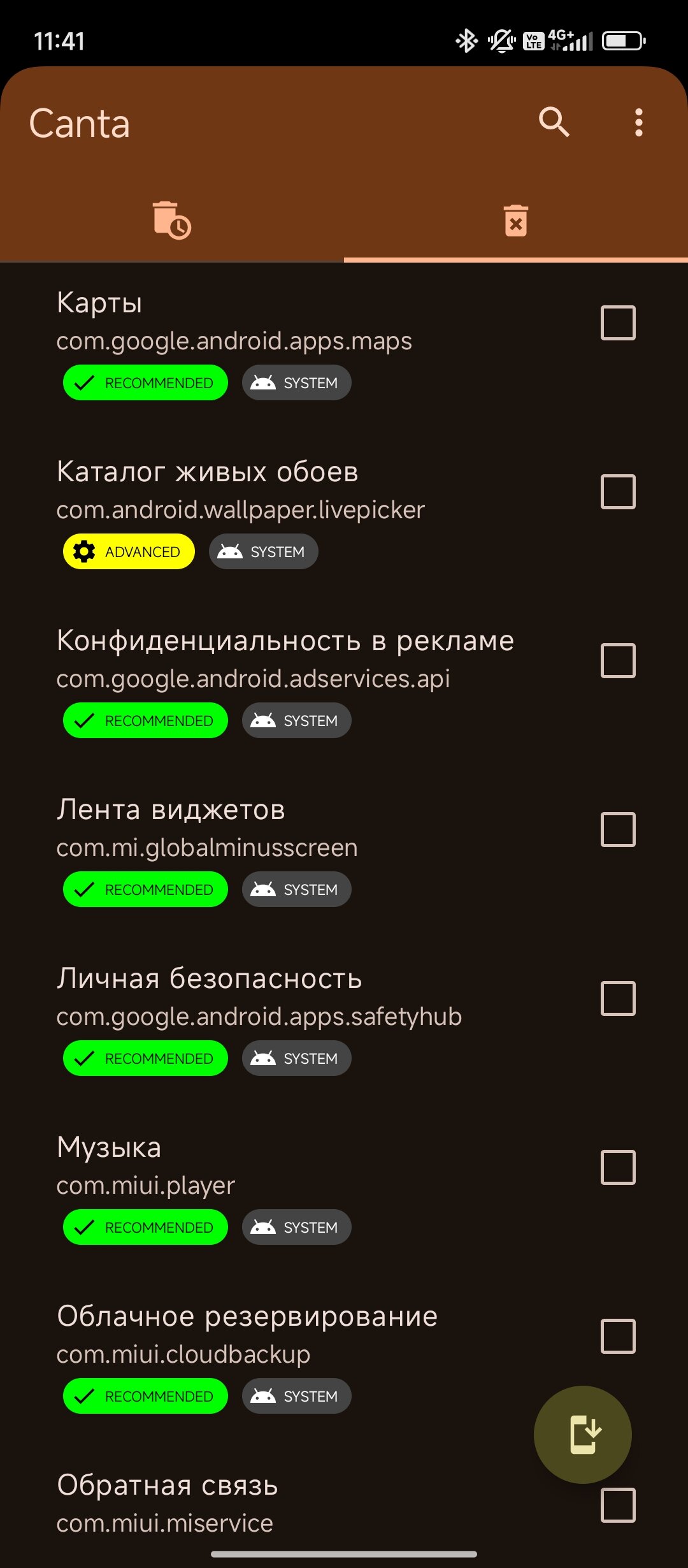The height and width of the screenshot is (1568, 688).
Task: Check the Обратная связь checkbox
Action: coord(618,1505)
